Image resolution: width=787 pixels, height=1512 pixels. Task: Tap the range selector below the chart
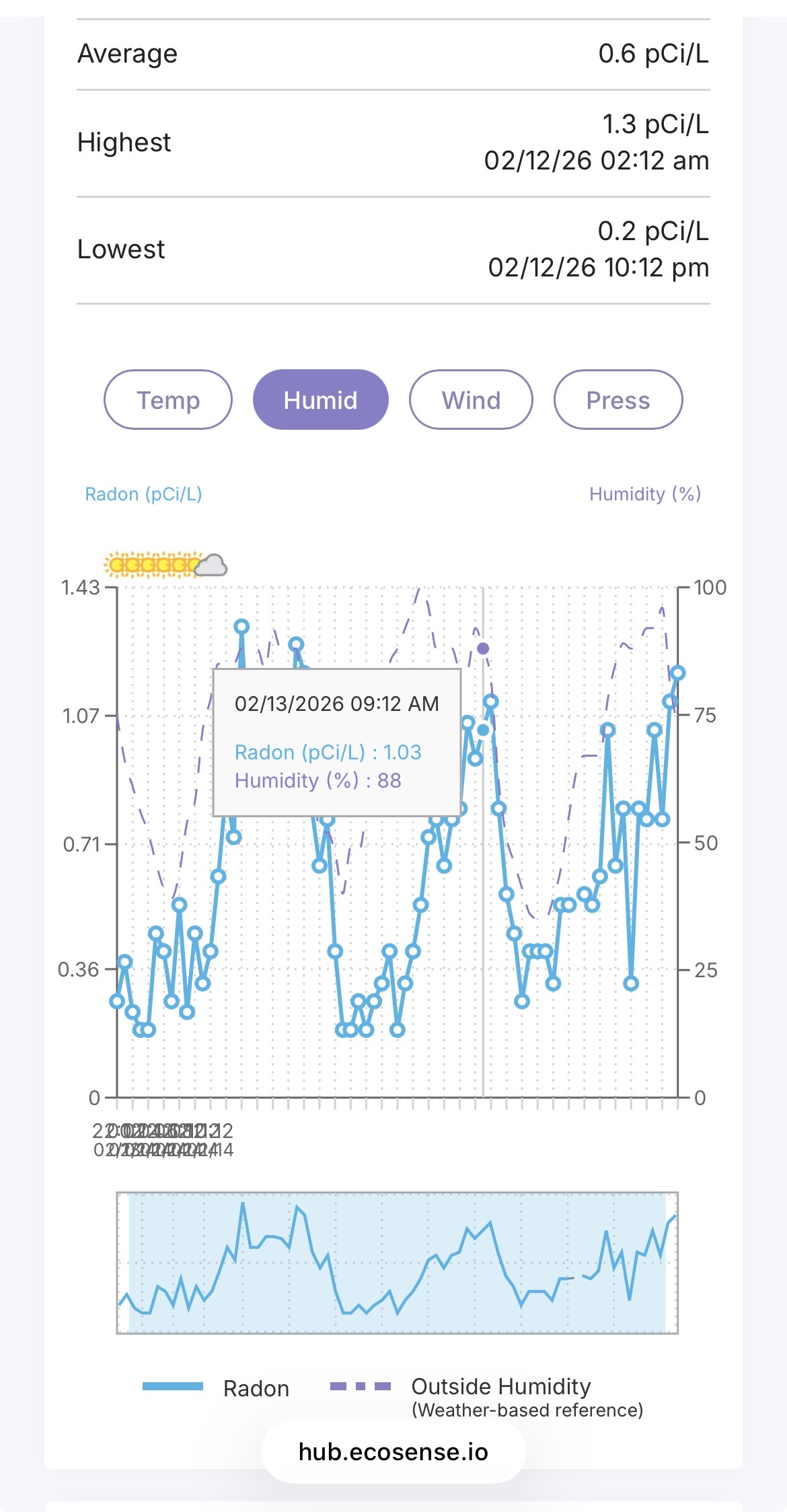point(397,1262)
